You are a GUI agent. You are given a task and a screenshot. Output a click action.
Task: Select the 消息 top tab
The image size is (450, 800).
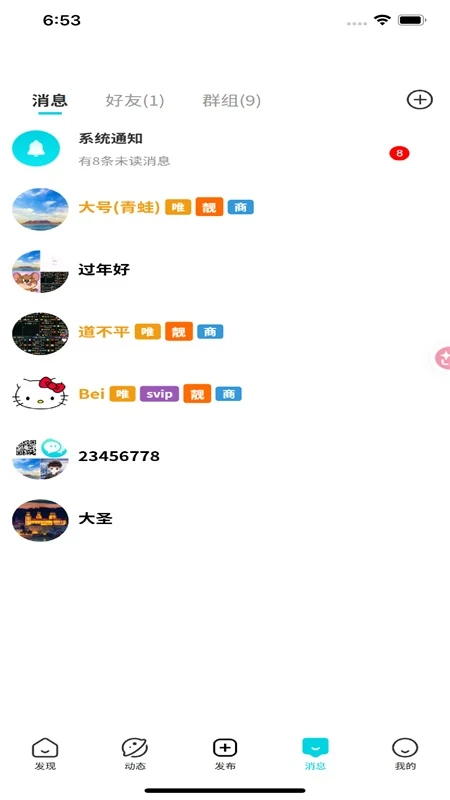click(x=49, y=101)
